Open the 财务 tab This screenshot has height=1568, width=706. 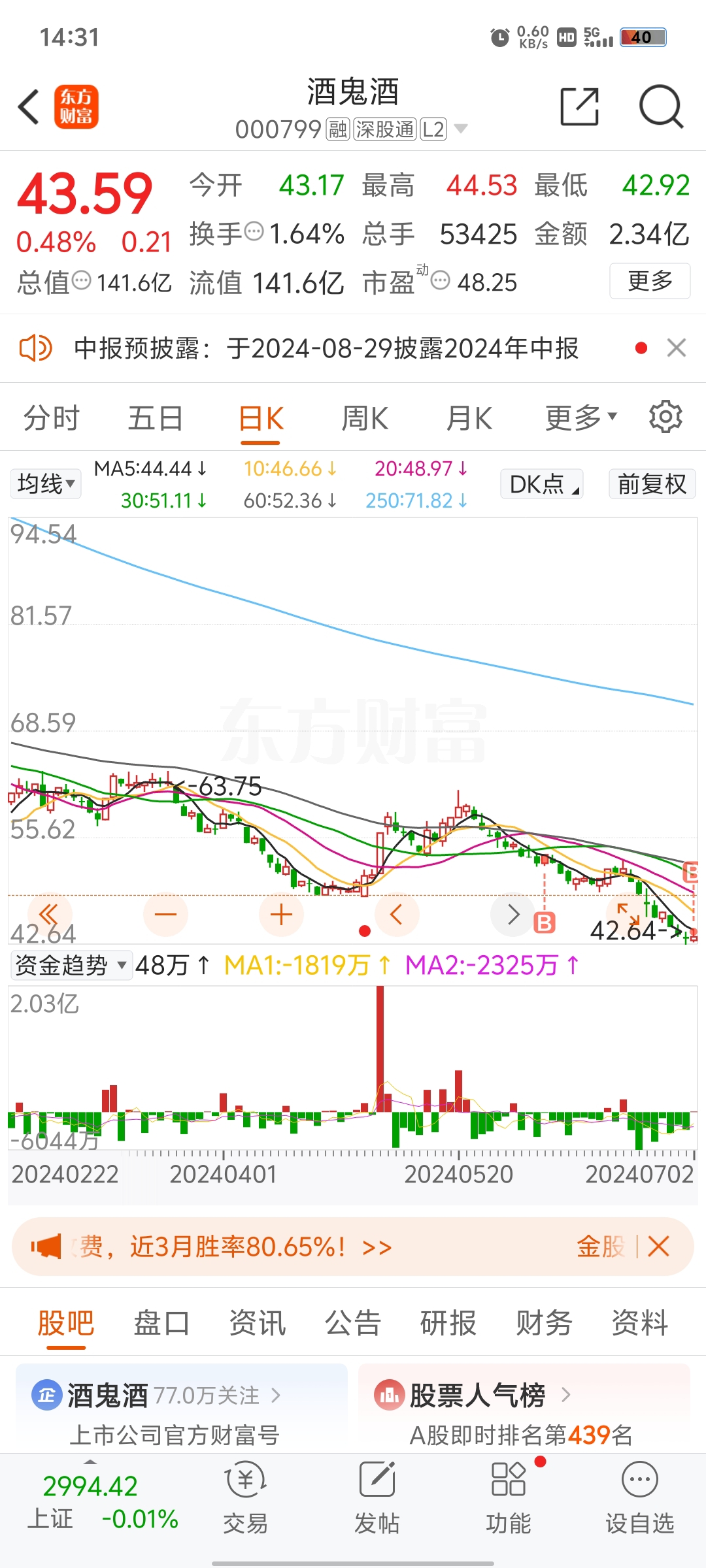[544, 1323]
